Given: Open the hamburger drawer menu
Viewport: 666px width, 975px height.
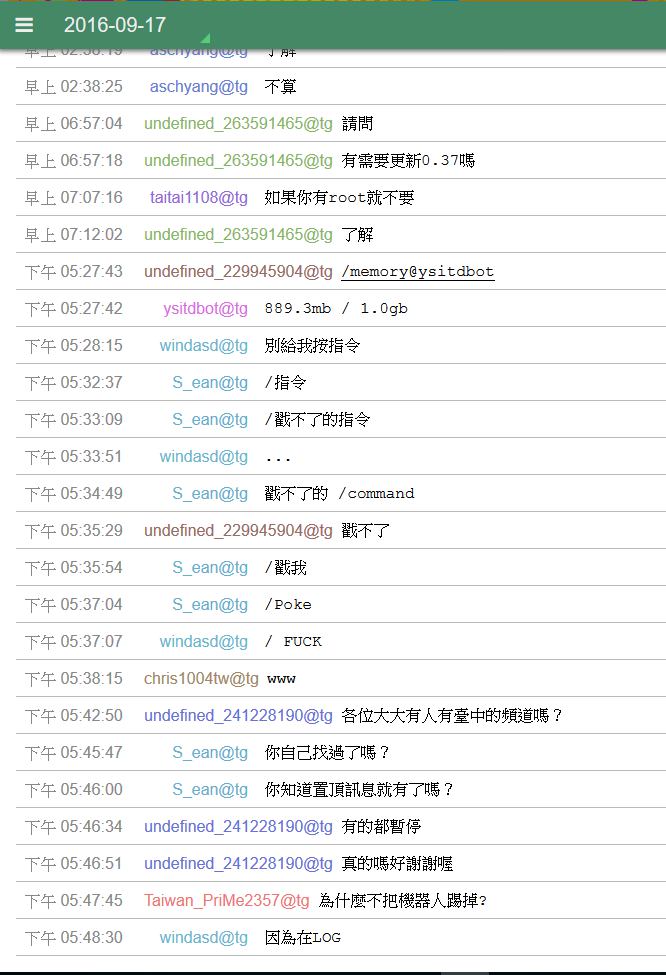Looking at the screenshot, I should (x=24, y=25).
